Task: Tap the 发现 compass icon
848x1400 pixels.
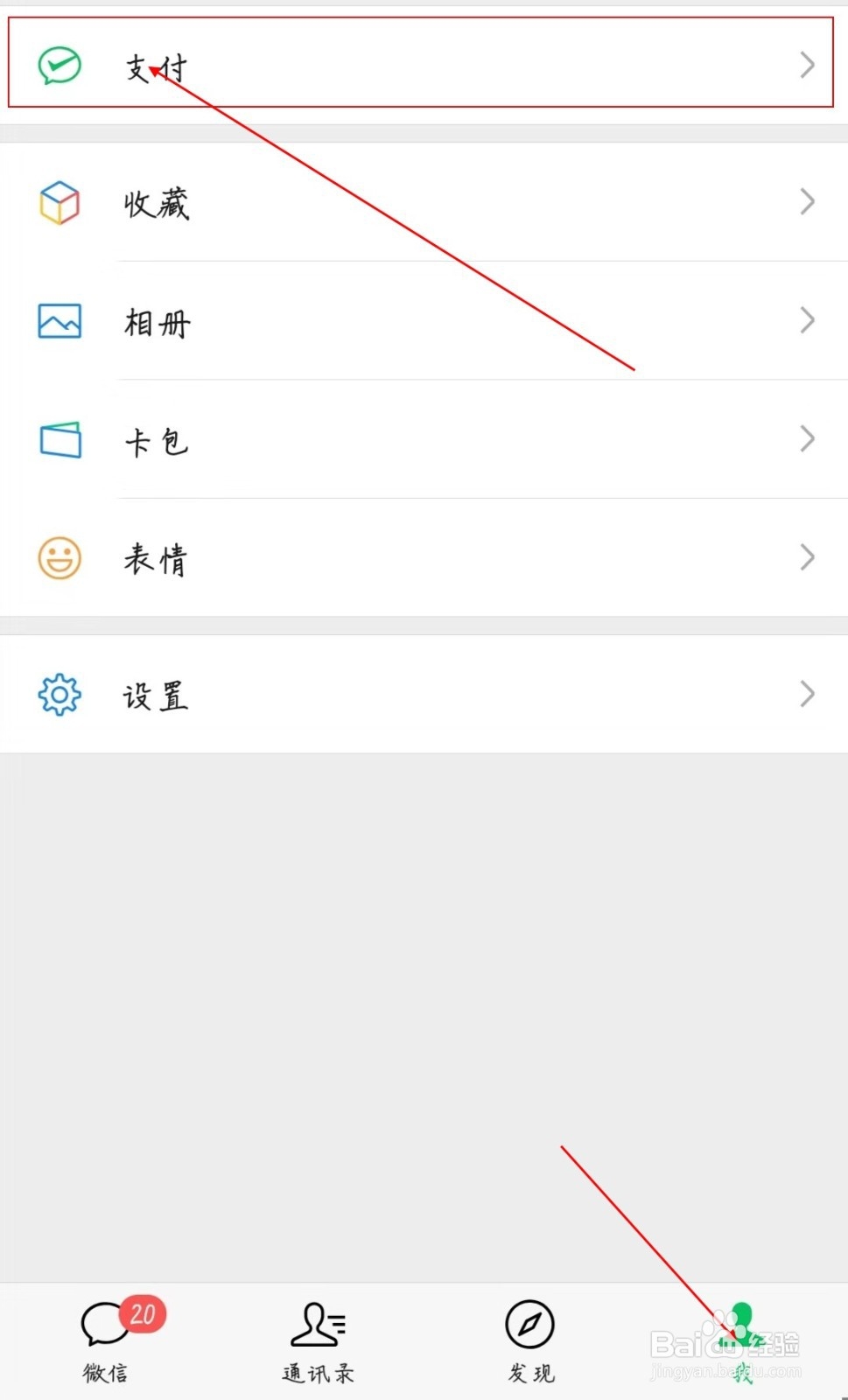Action: coord(529,1323)
